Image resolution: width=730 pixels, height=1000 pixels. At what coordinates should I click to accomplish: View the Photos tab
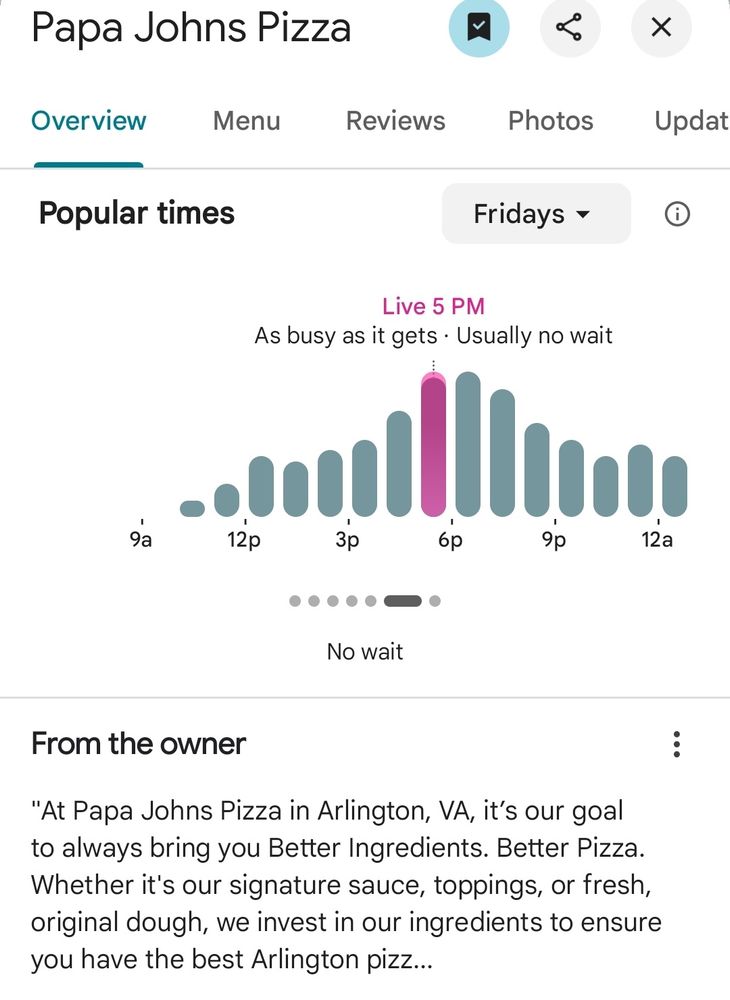550,121
